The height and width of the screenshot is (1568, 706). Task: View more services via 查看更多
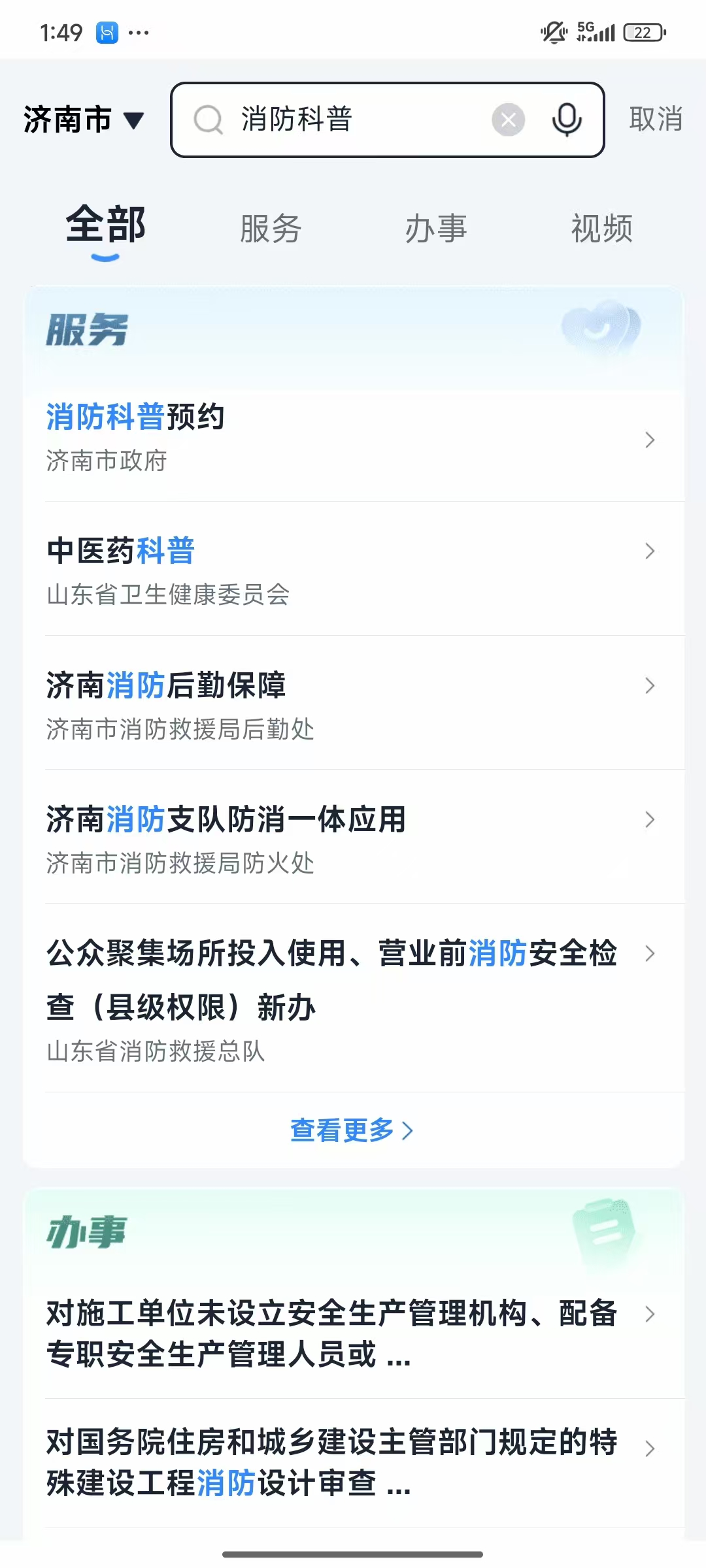coord(352,1130)
